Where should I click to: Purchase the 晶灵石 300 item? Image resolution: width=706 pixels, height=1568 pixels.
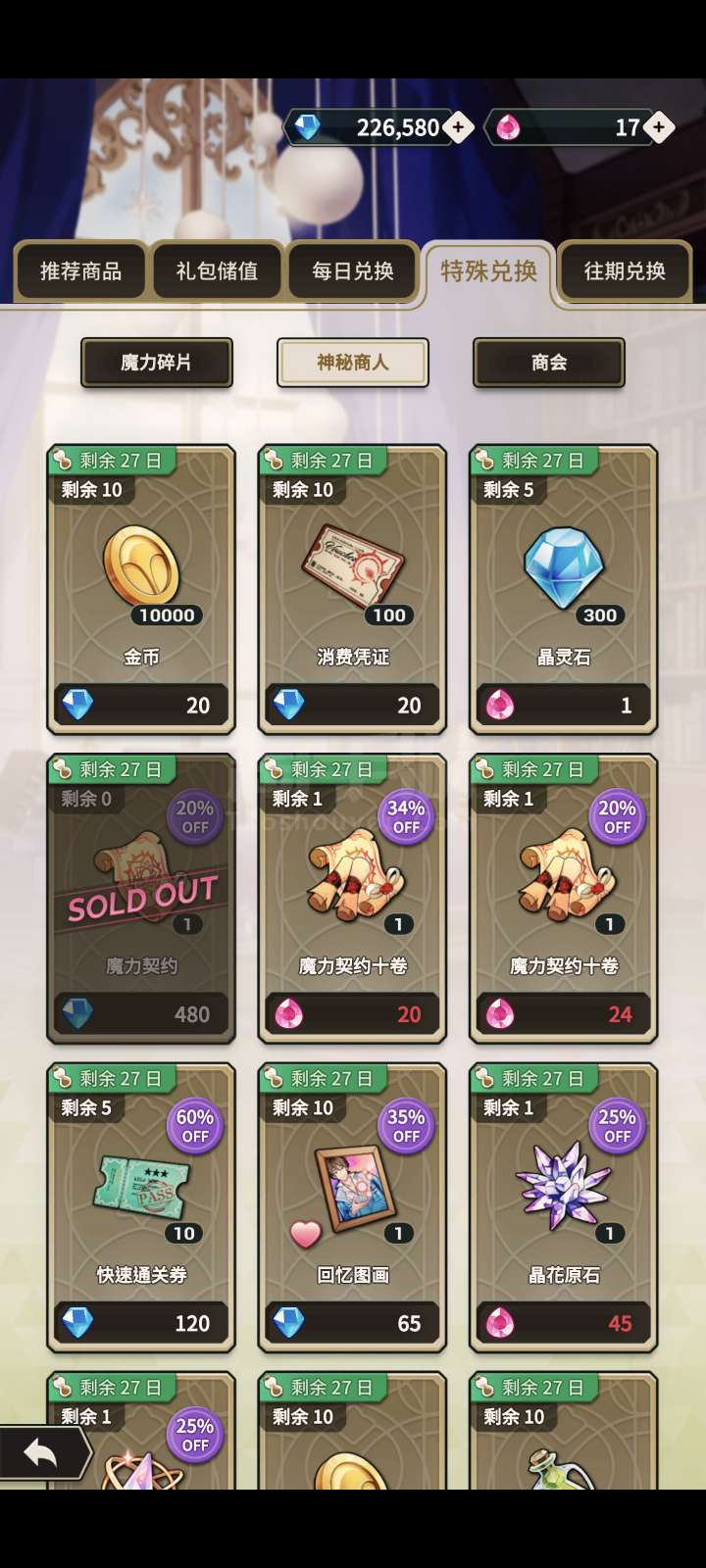pos(564,590)
